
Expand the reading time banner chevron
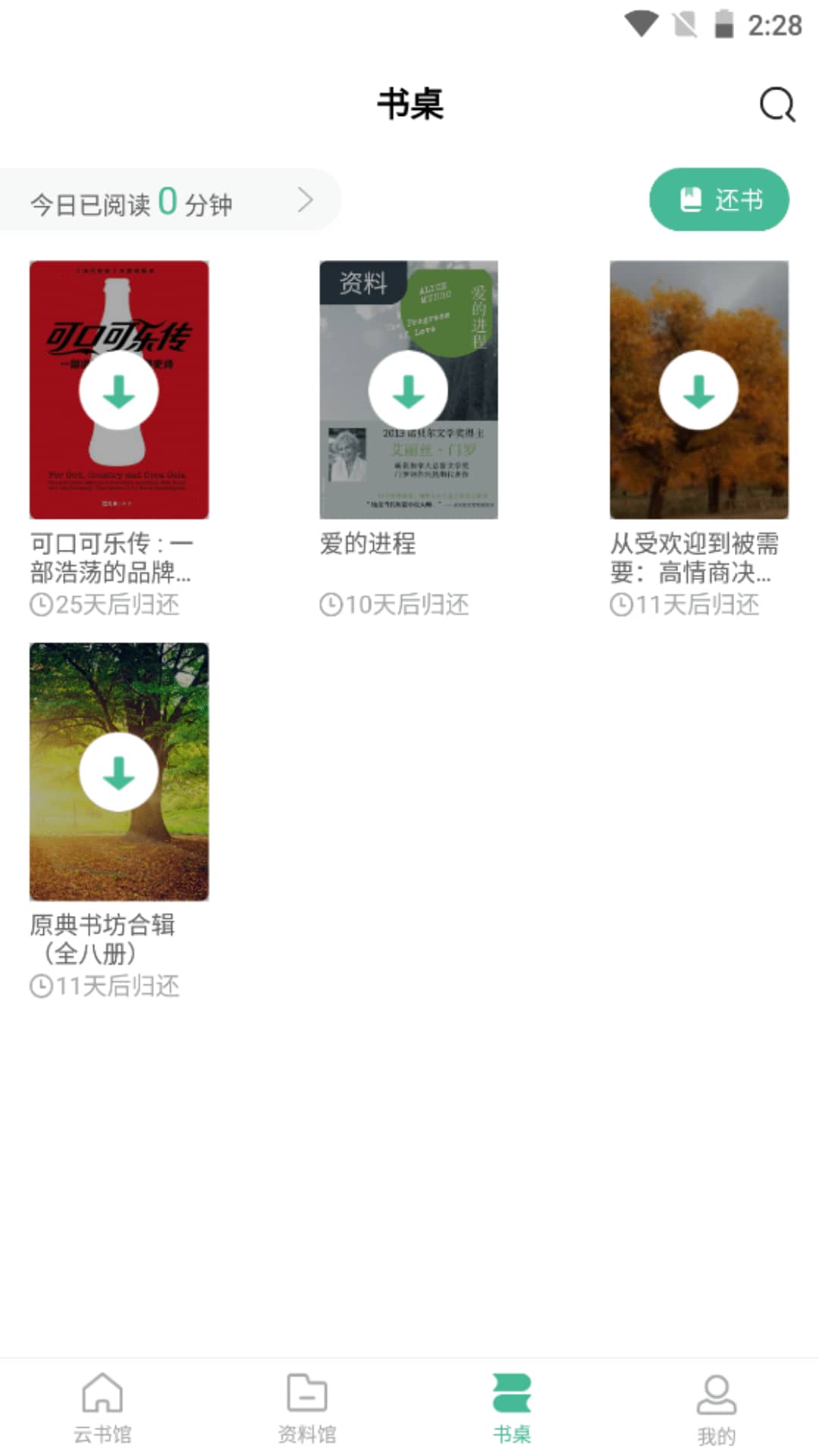306,199
